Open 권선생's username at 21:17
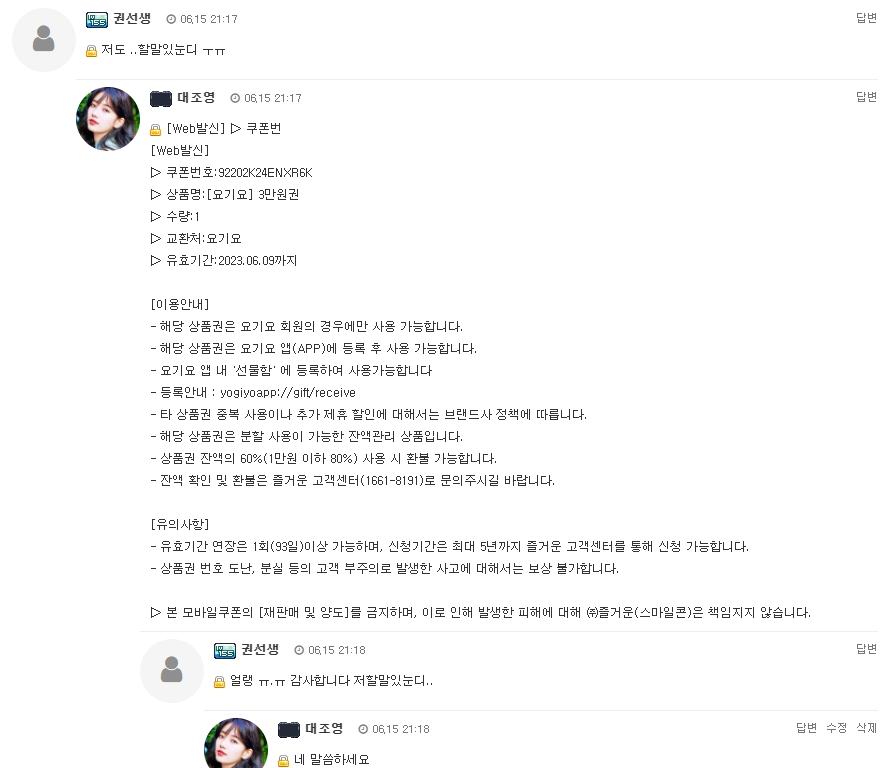This screenshot has height=768, width=887. pyautogui.click(x=132, y=18)
